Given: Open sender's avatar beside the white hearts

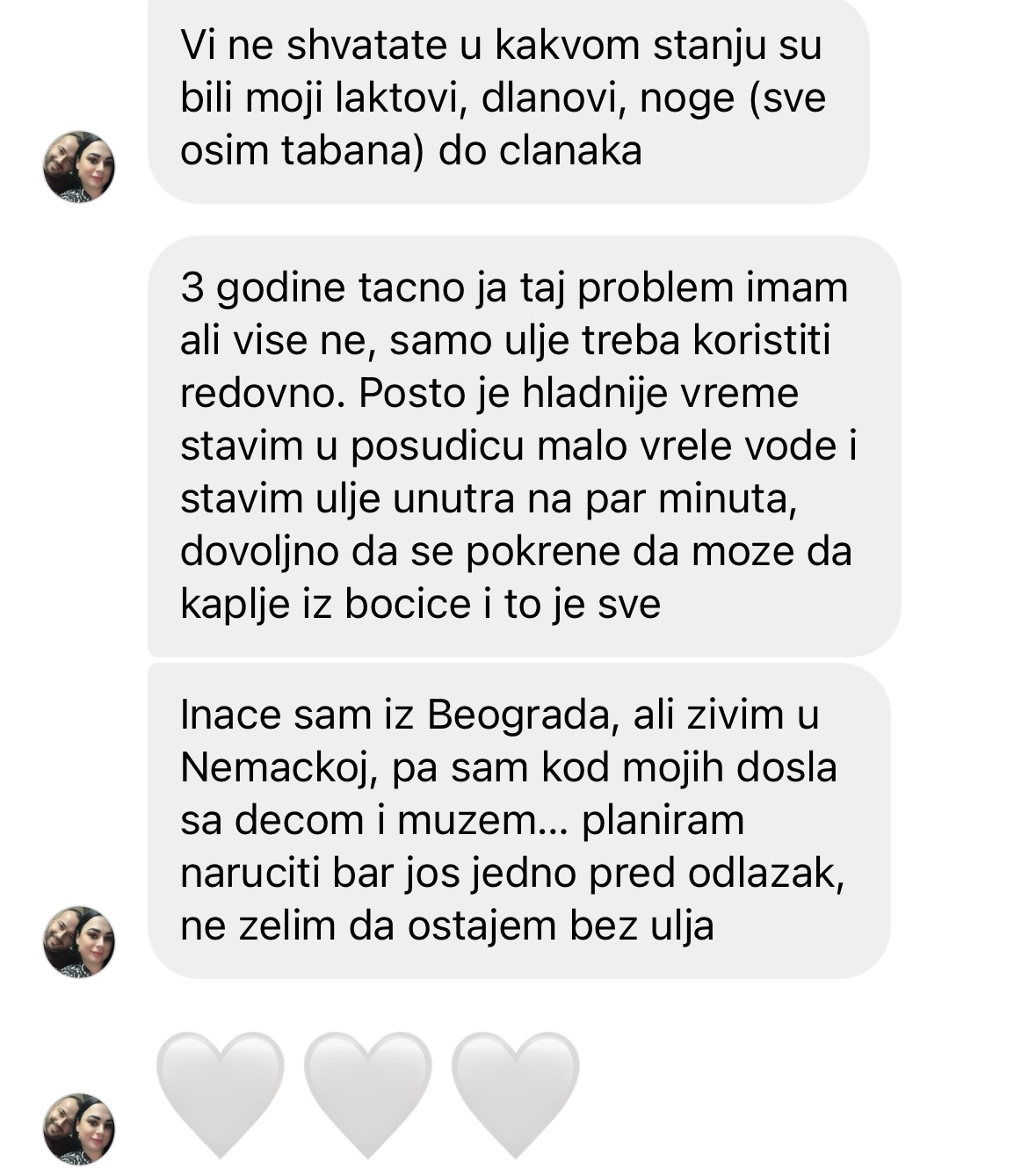Looking at the screenshot, I should [79, 1129].
